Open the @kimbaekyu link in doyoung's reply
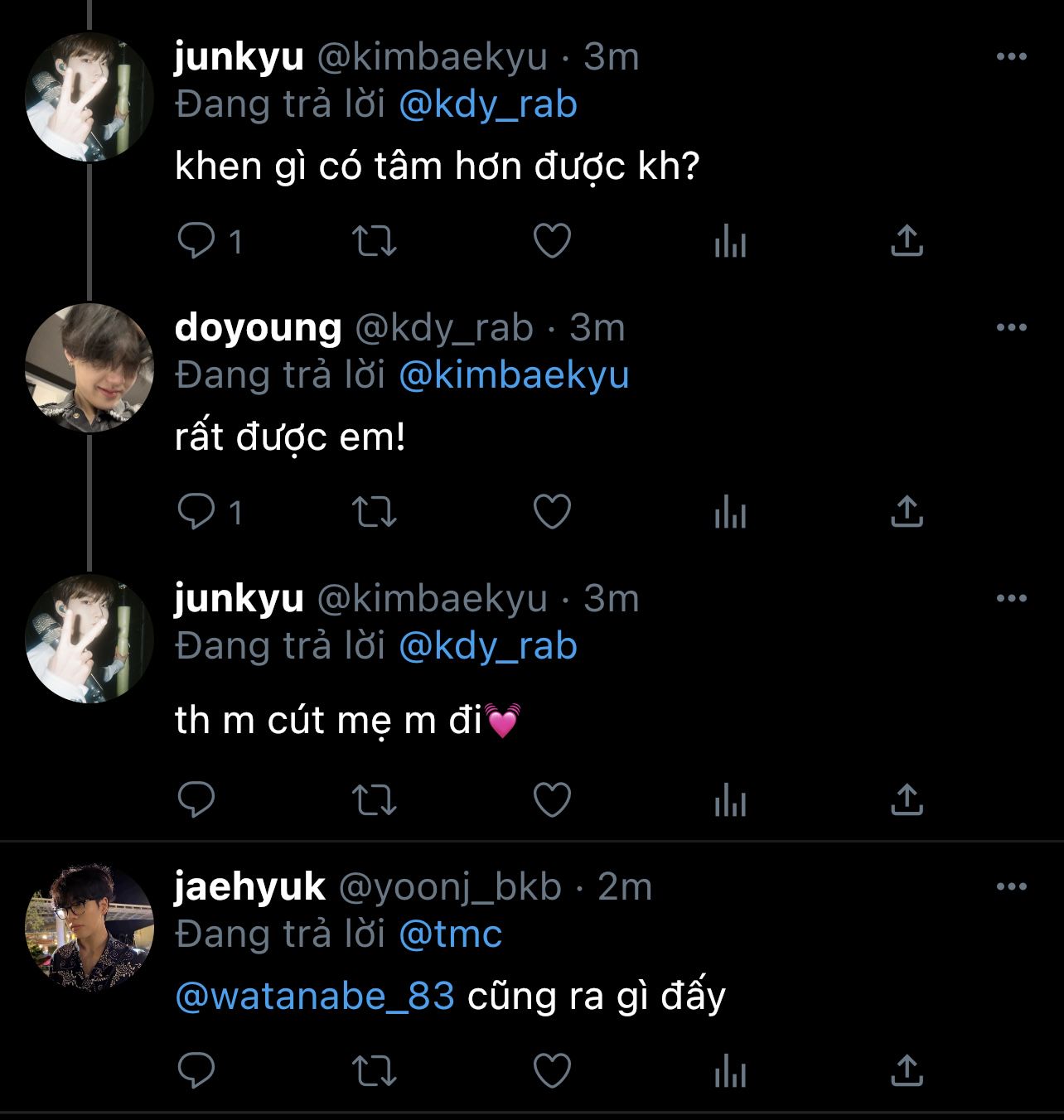The height and width of the screenshot is (1120, 1064). (514, 375)
